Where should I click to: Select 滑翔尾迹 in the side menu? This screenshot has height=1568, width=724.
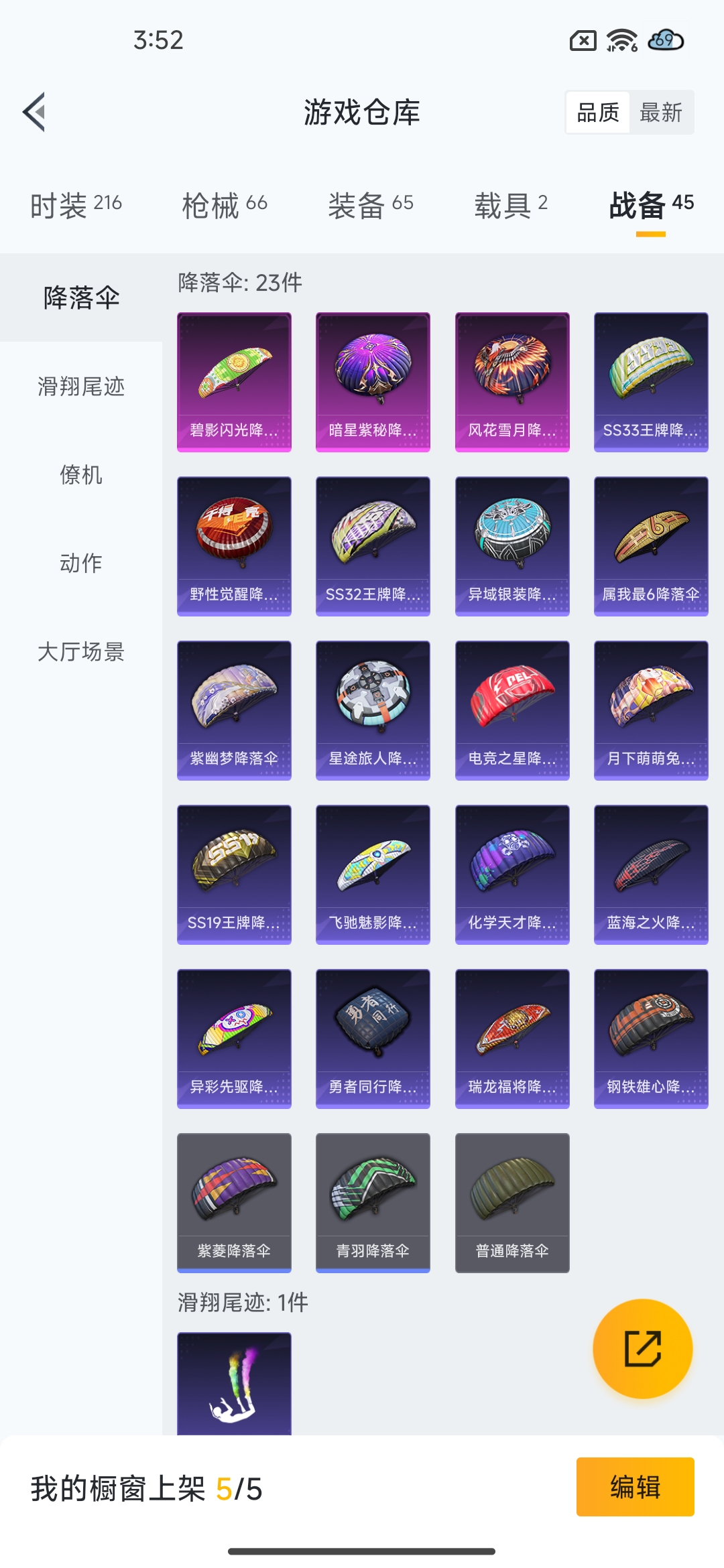click(x=81, y=386)
